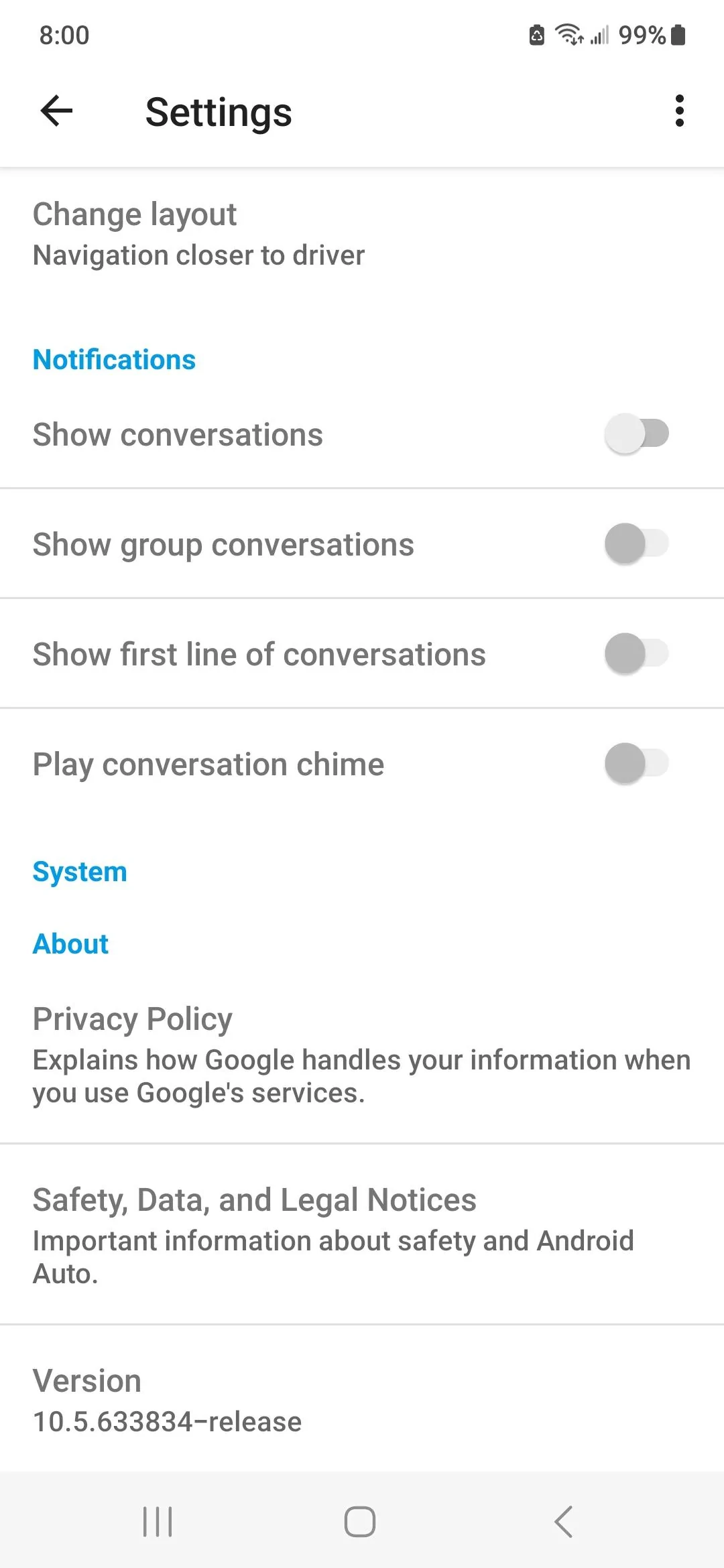Viewport: 724px width, 1568px height.
Task: Toggle the Show group conversations switch
Action: tap(636, 543)
